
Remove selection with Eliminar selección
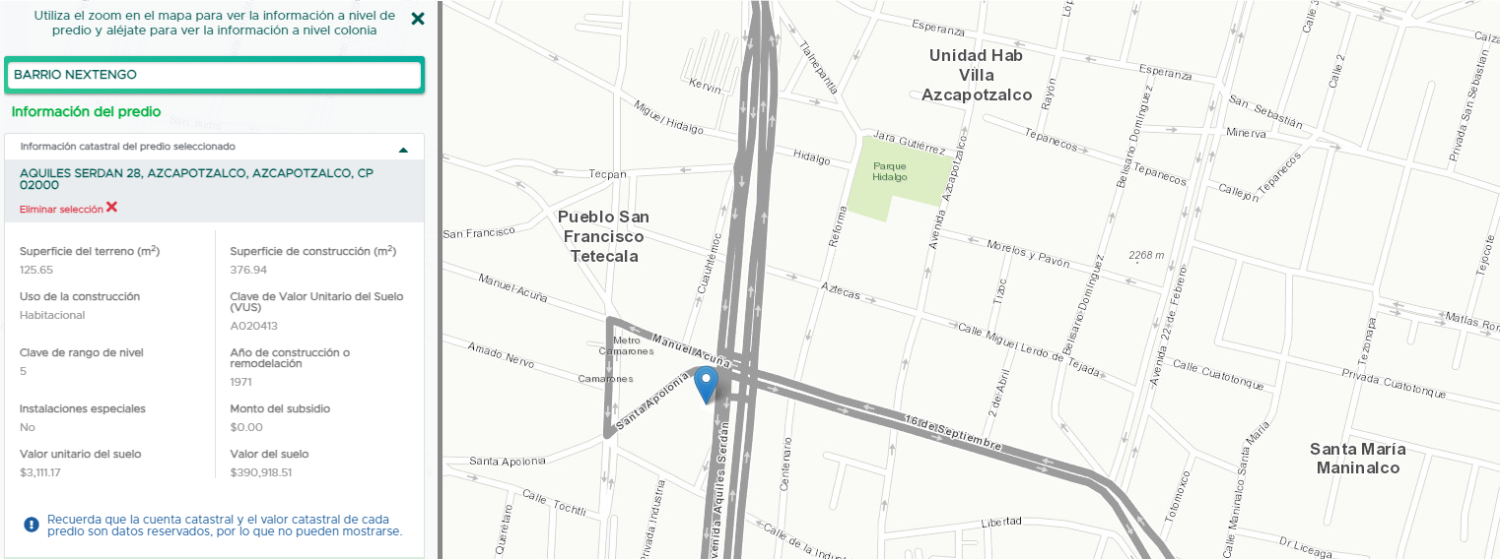(x=68, y=208)
